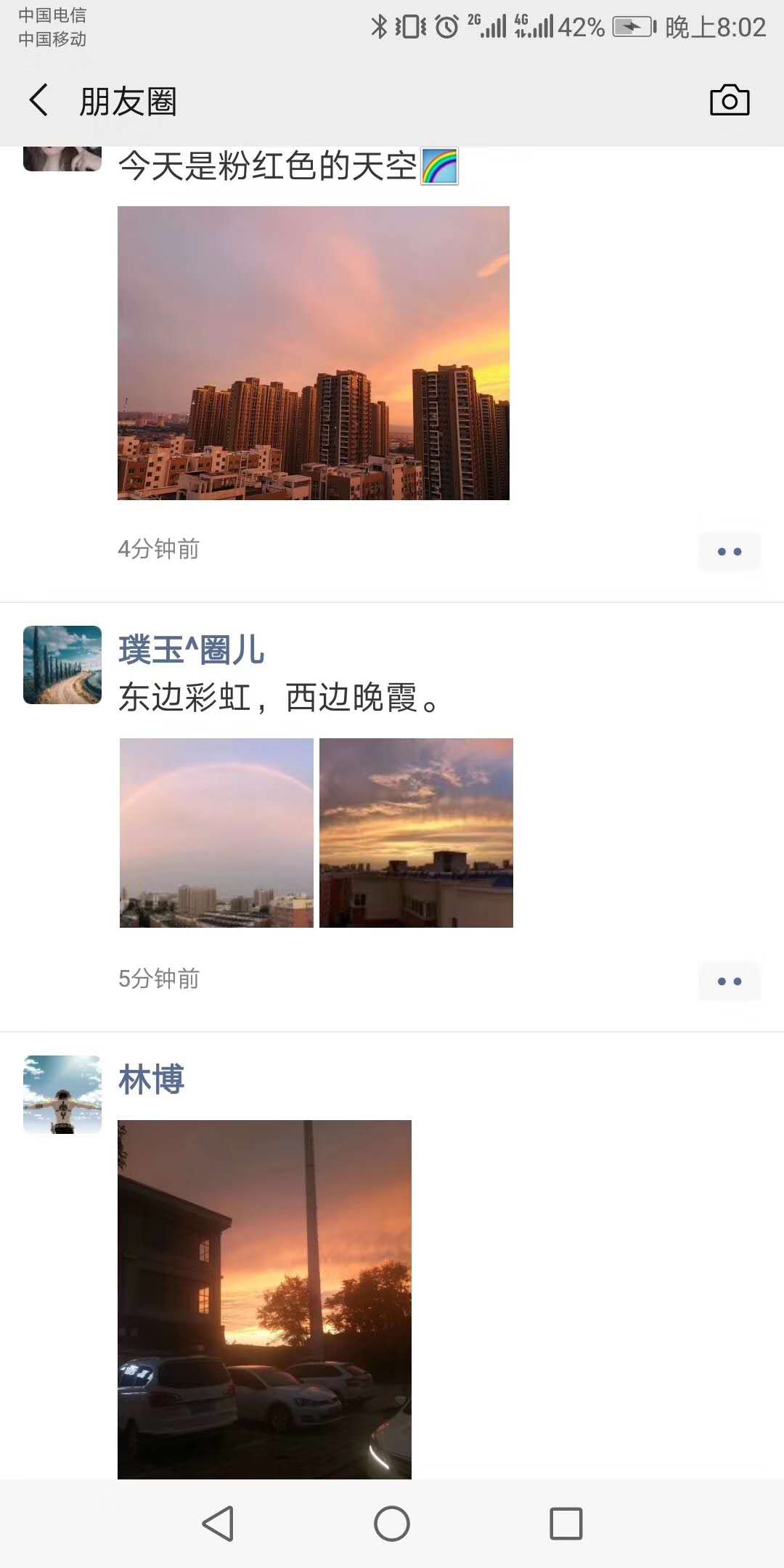Tap 林博's profile avatar
This screenshot has width=784, height=1568.
tap(62, 1095)
